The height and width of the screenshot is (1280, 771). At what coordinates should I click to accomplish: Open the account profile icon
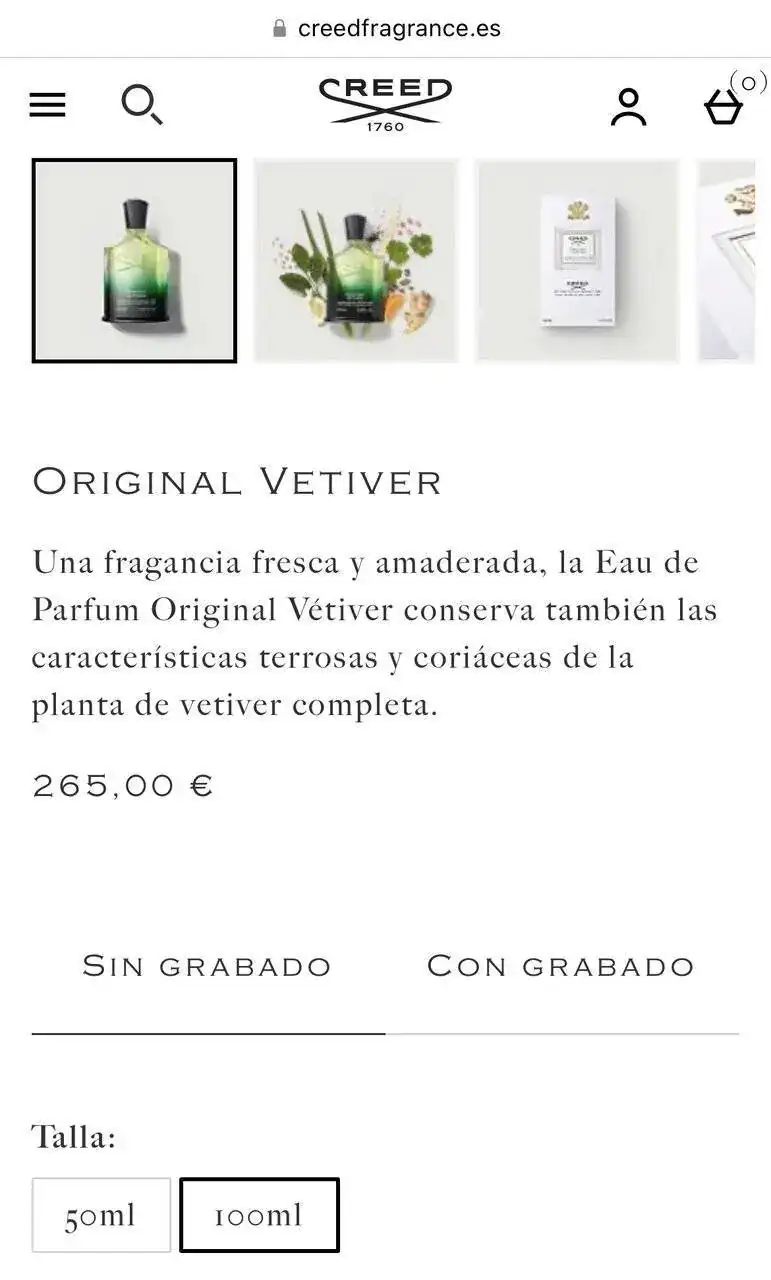pos(629,107)
